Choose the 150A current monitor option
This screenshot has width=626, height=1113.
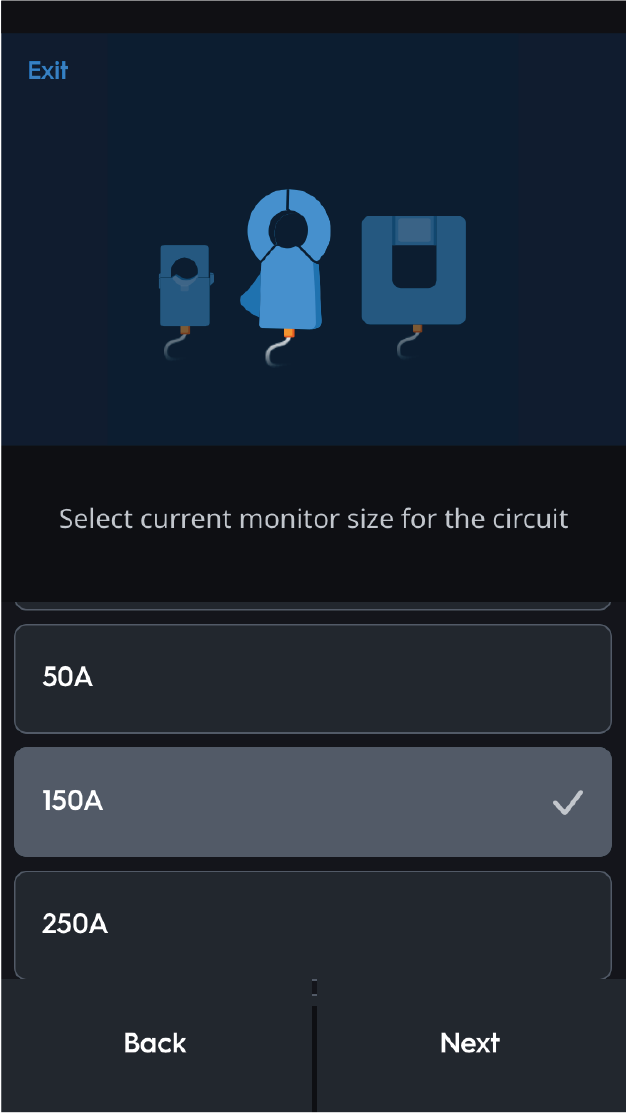pos(312,801)
